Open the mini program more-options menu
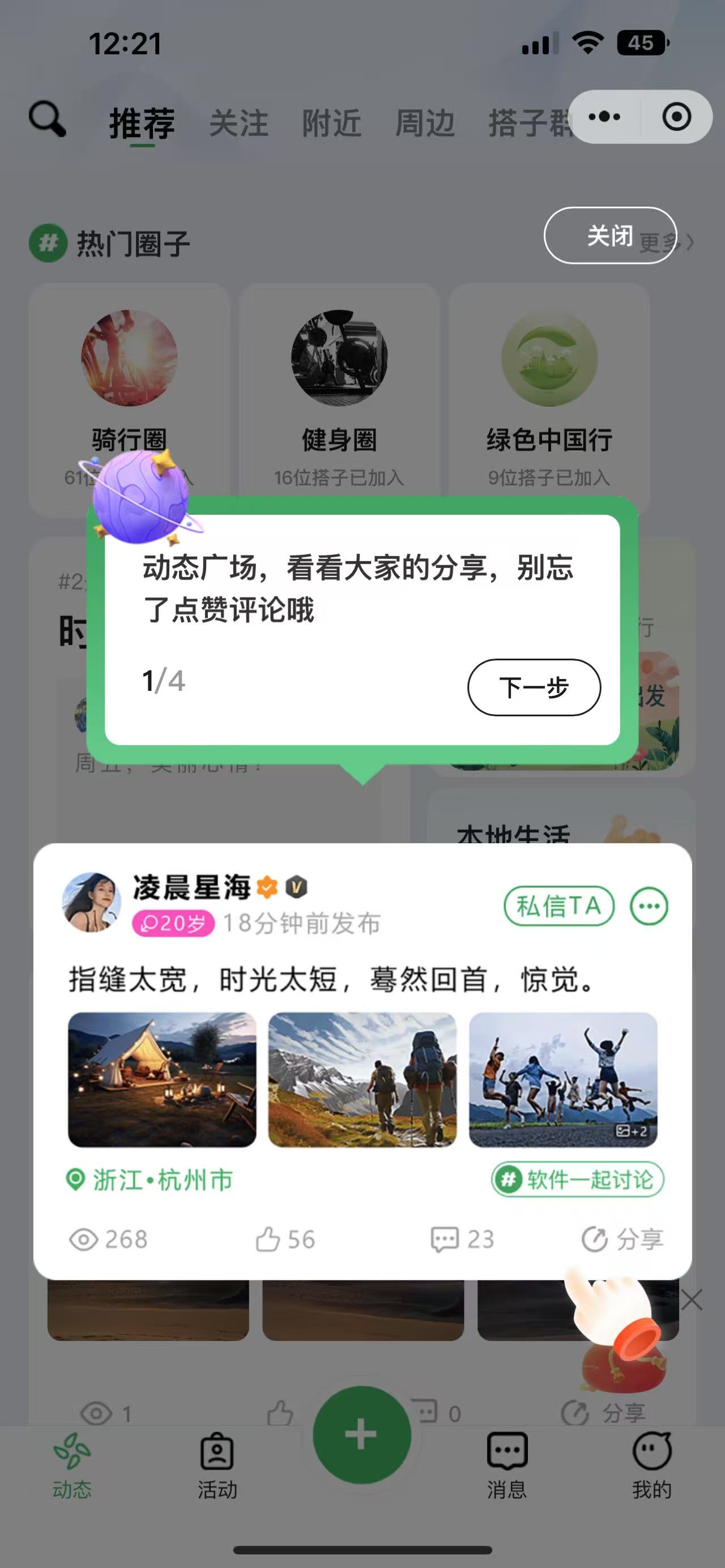The height and width of the screenshot is (1568, 725). 604,117
